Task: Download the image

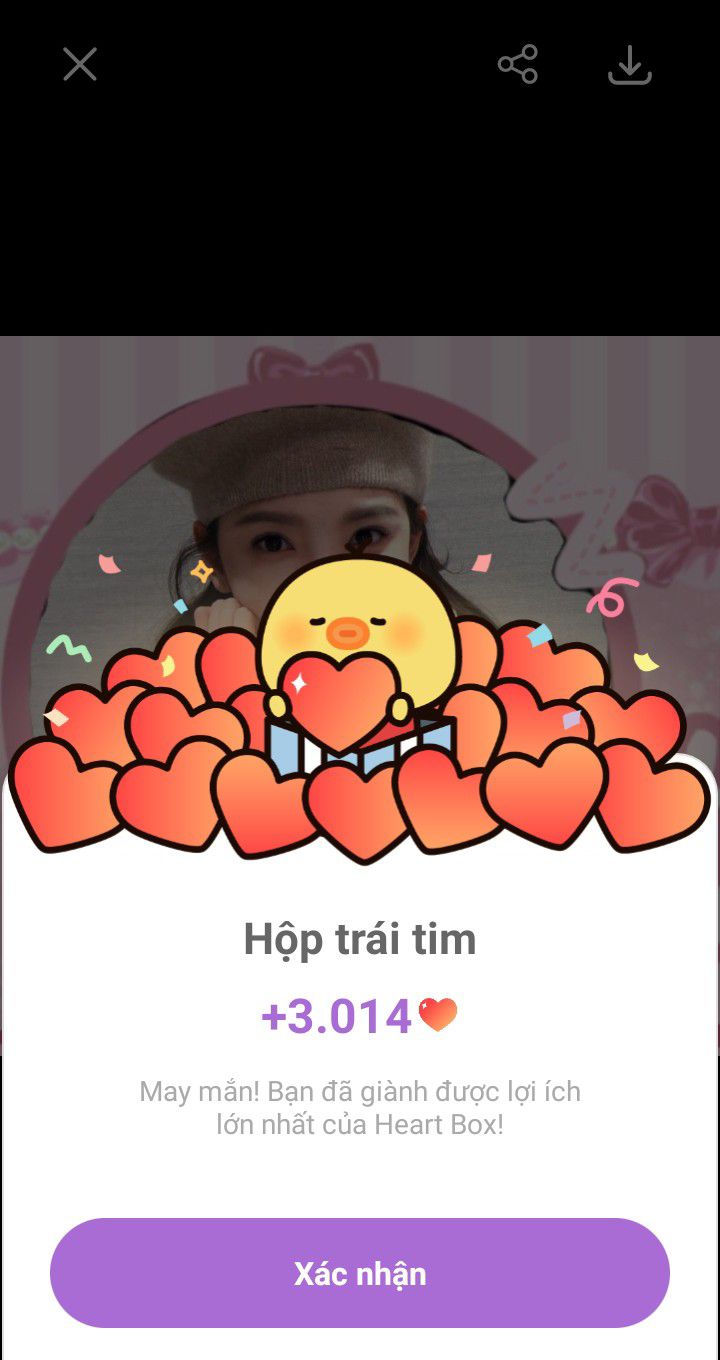Action: tap(630, 65)
